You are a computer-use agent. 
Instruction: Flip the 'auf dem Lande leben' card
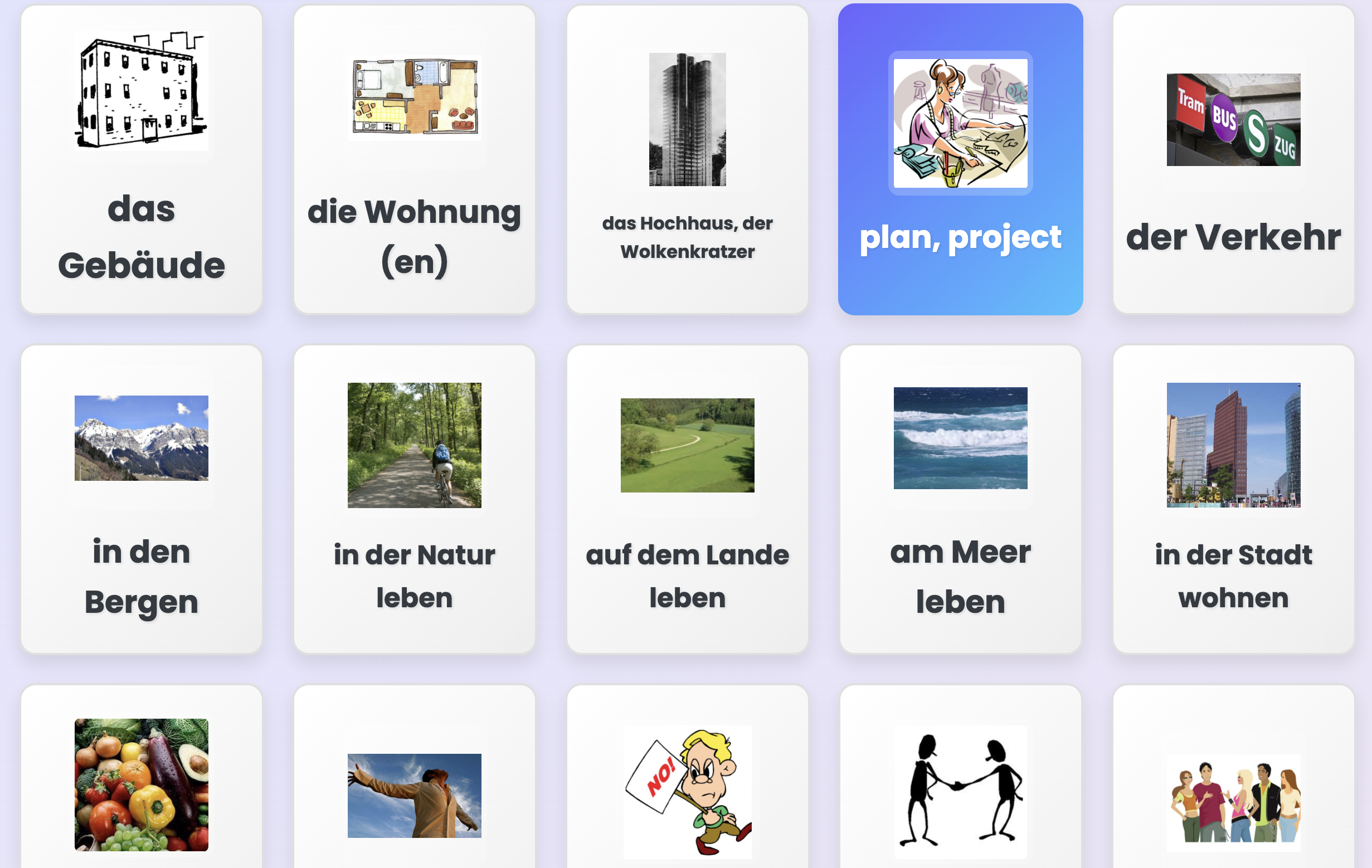click(x=687, y=499)
